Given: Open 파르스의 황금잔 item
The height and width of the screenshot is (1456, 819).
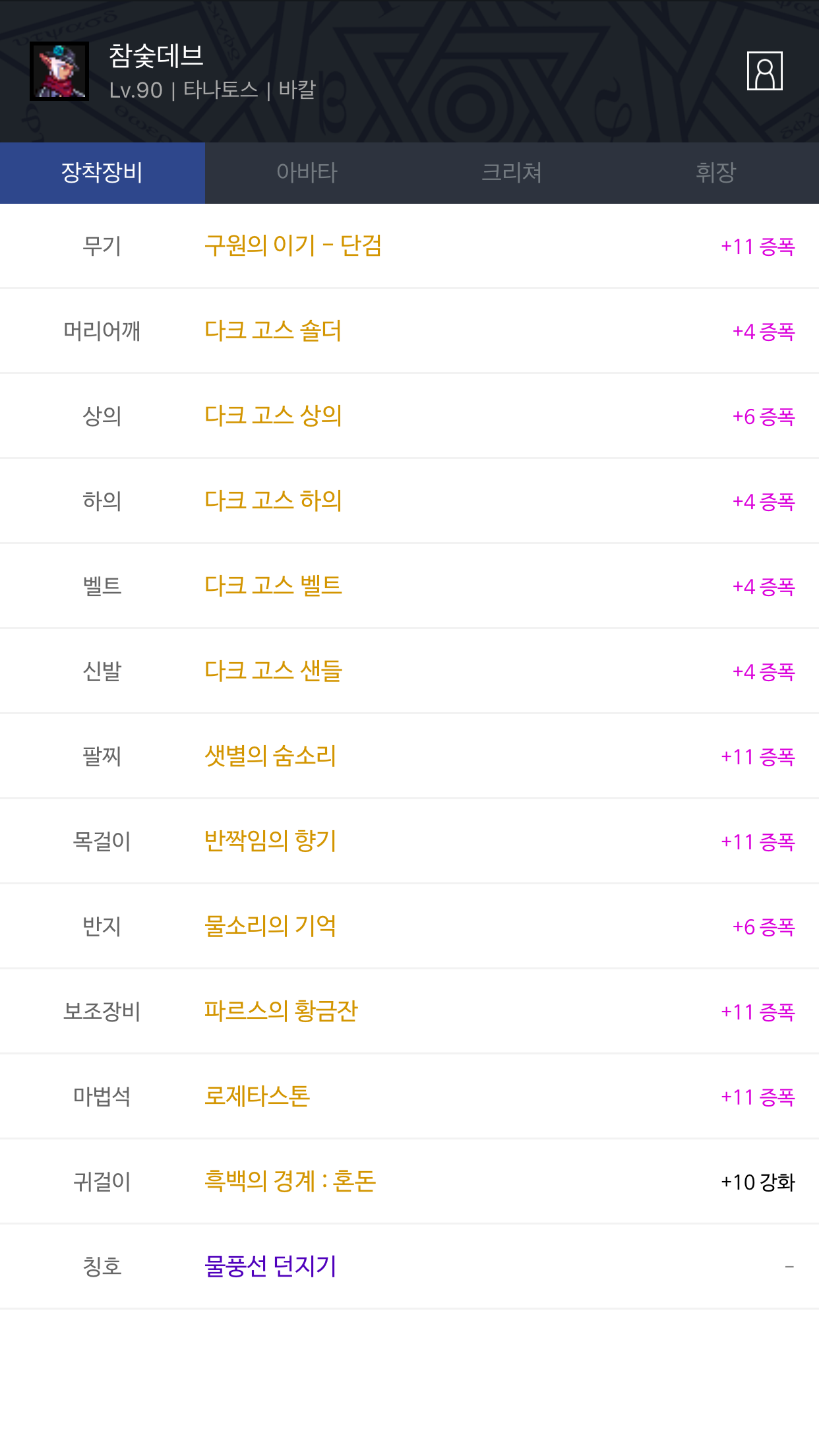Looking at the screenshot, I should [281, 1011].
